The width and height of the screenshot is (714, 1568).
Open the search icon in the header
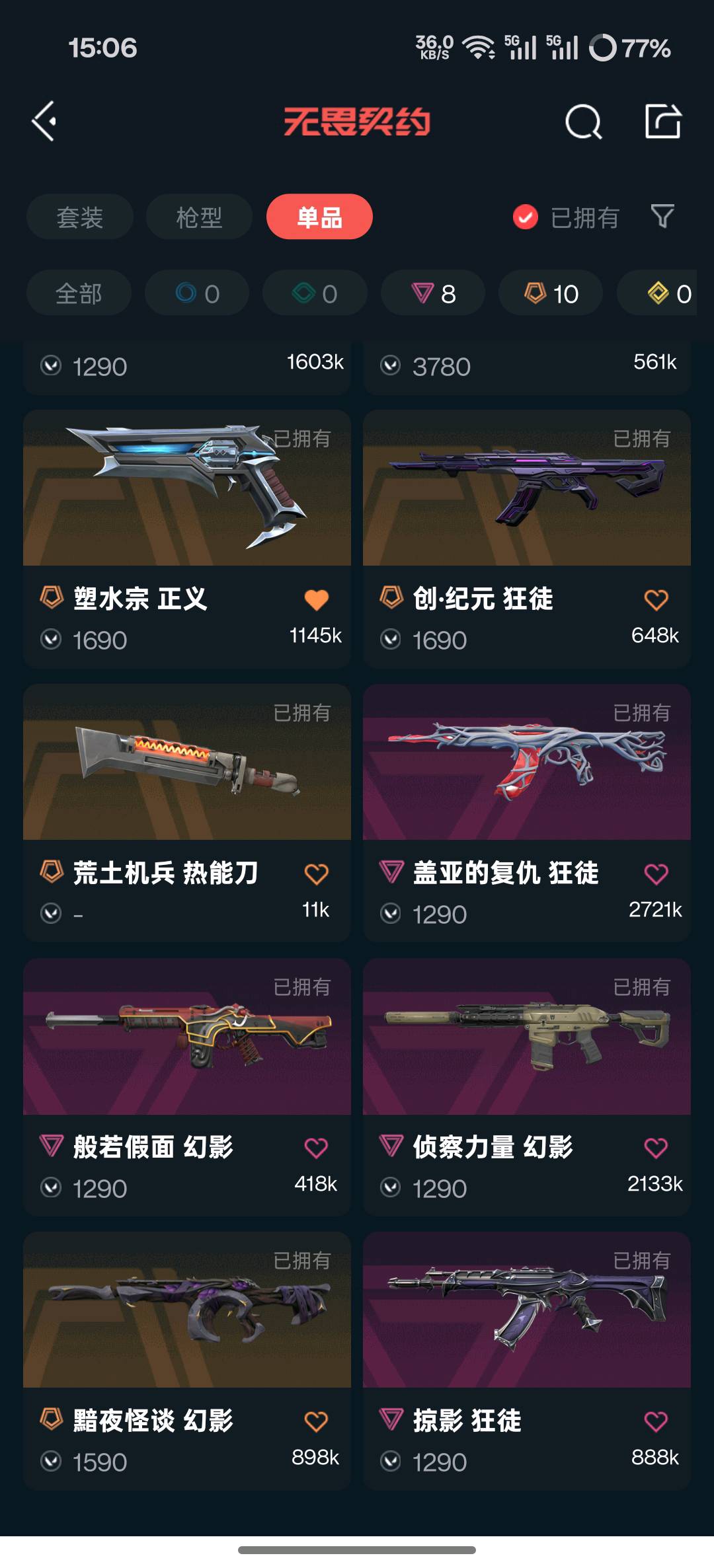coord(583,122)
